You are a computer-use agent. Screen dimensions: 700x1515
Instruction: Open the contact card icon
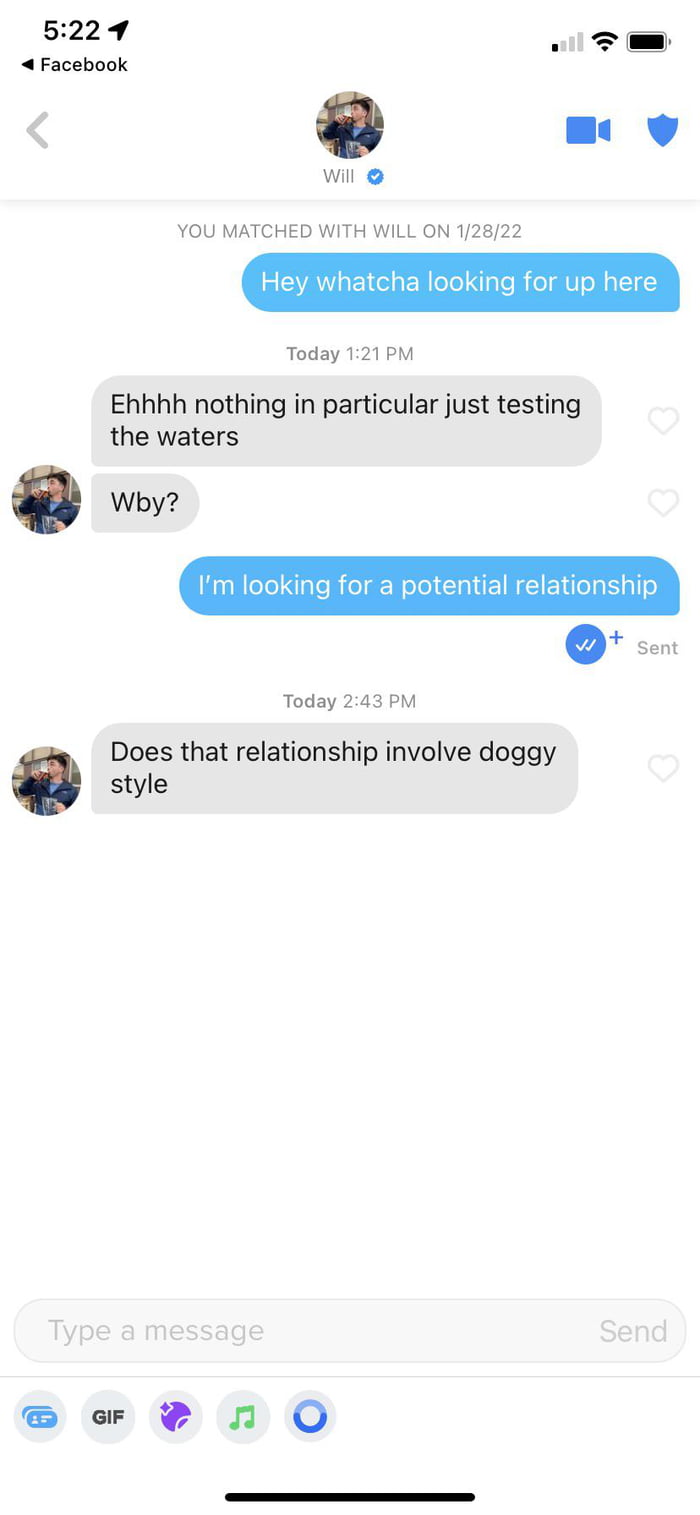(40, 1417)
